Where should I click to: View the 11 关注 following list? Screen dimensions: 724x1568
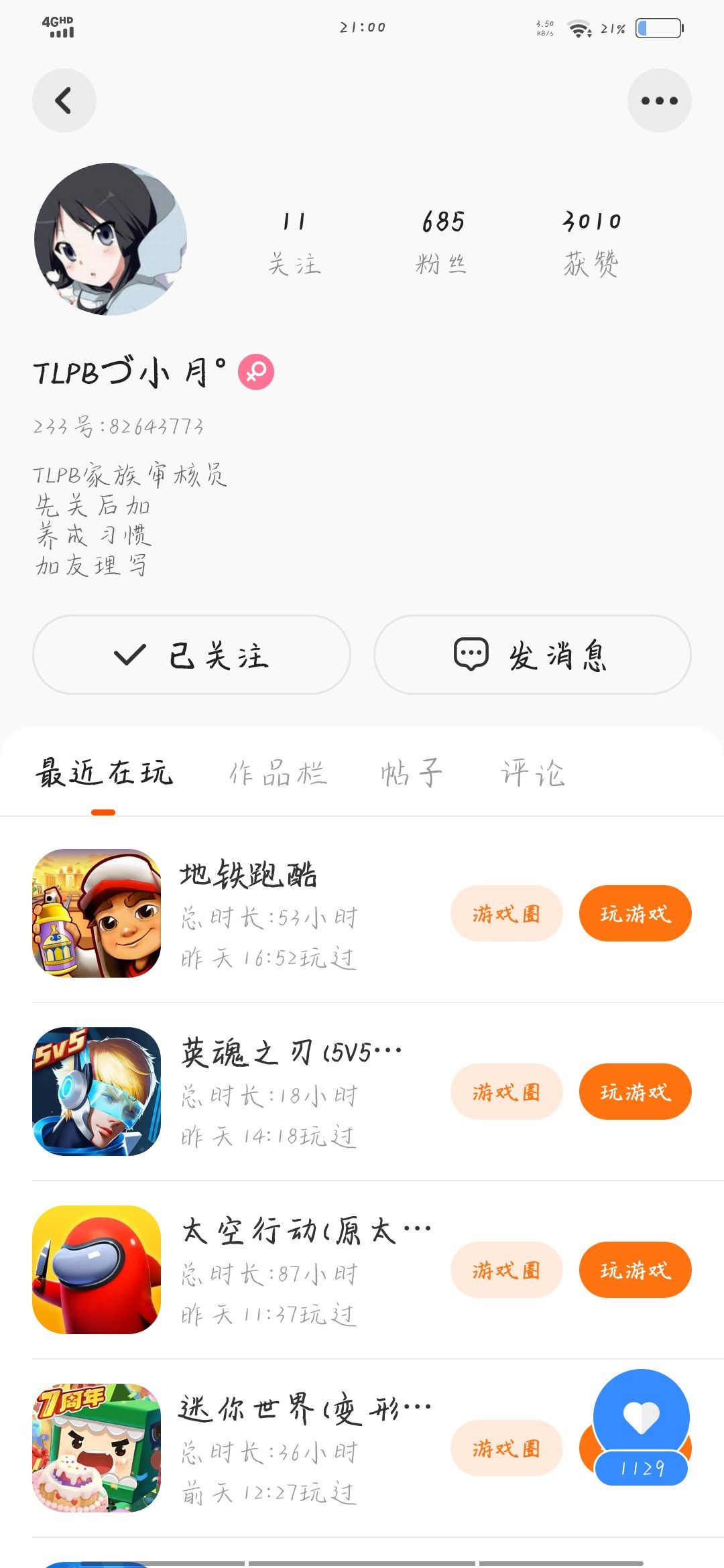click(x=294, y=243)
